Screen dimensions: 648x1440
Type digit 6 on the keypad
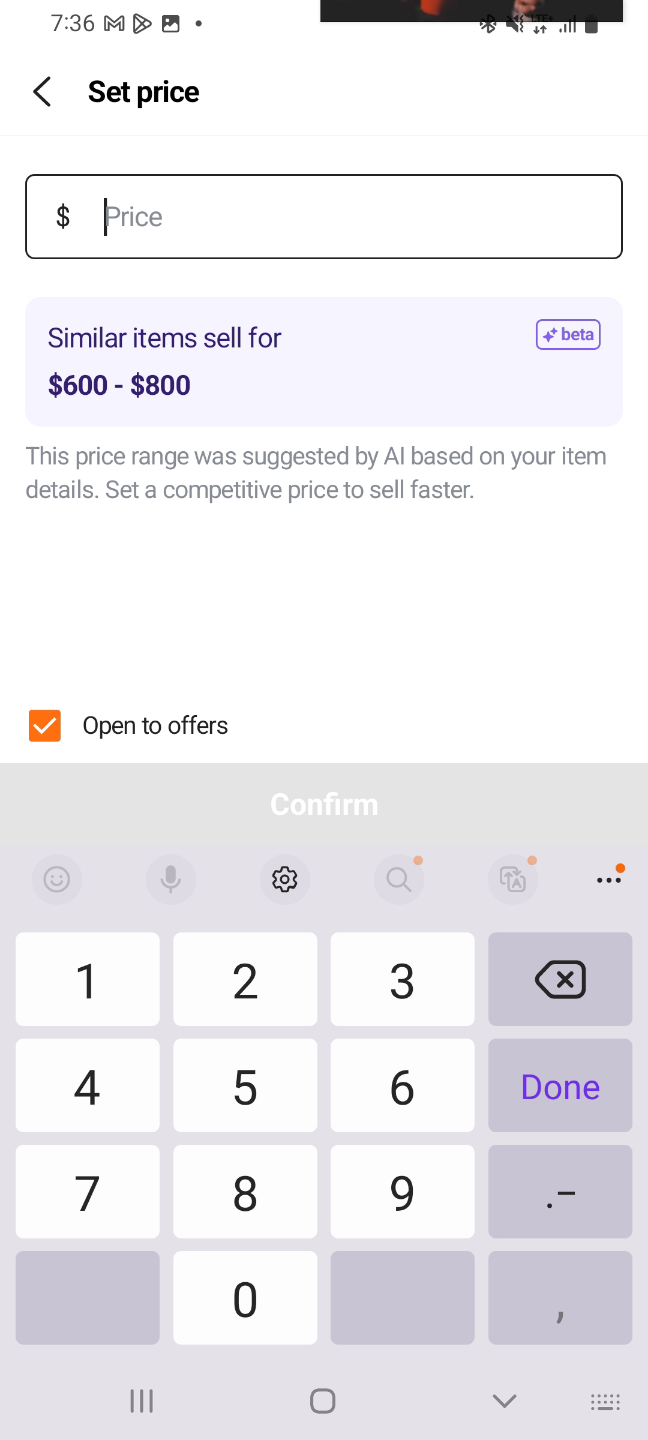point(402,1086)
